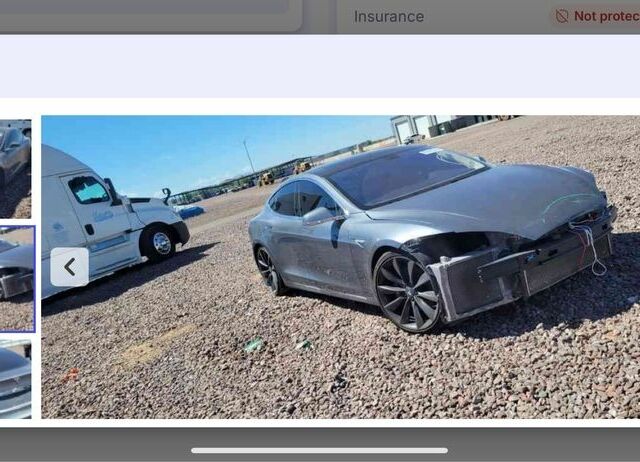Go to the previous vehicle photo

point(69,267)
